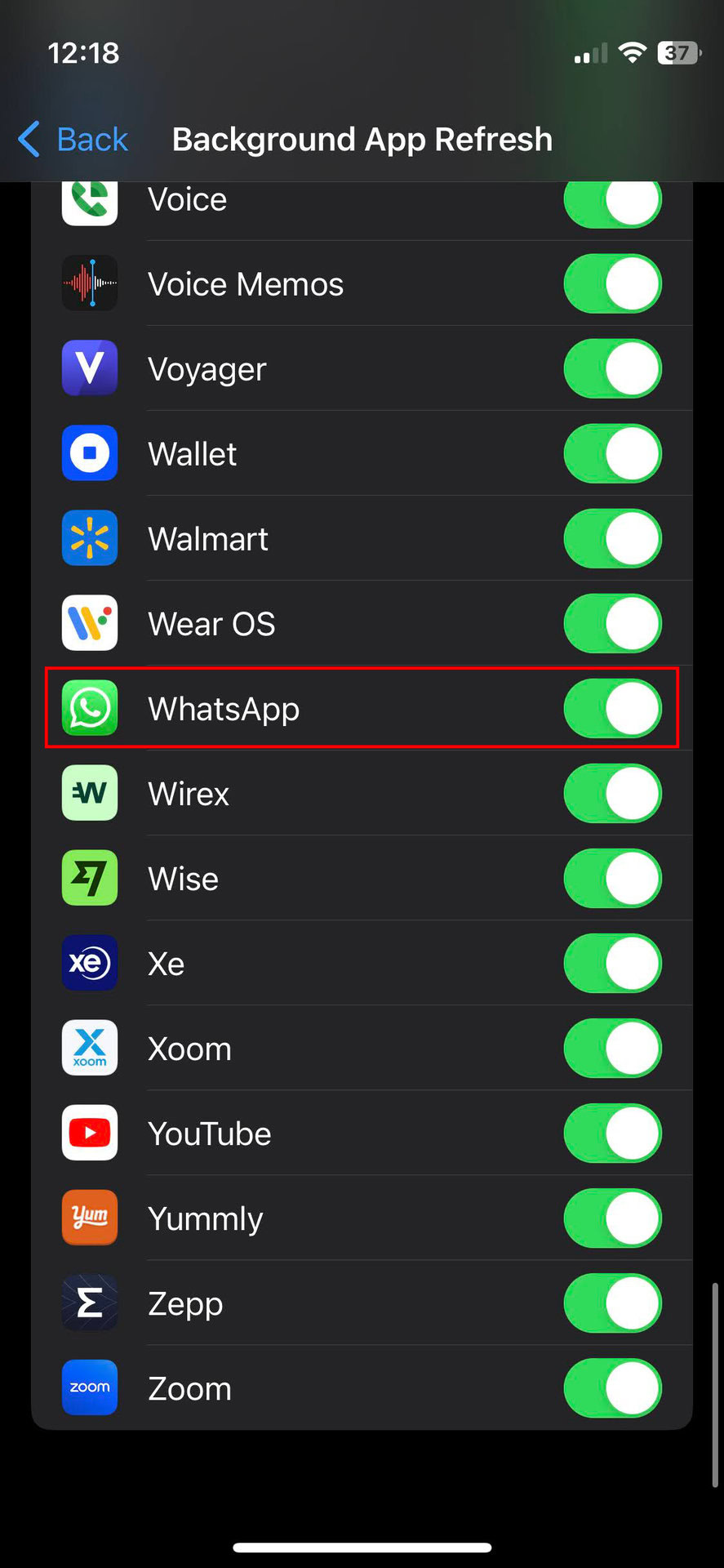Switch off the Zepp toggle
Screen dimensions: 724x1568
pyautogui.click(x=612, y=1303)
